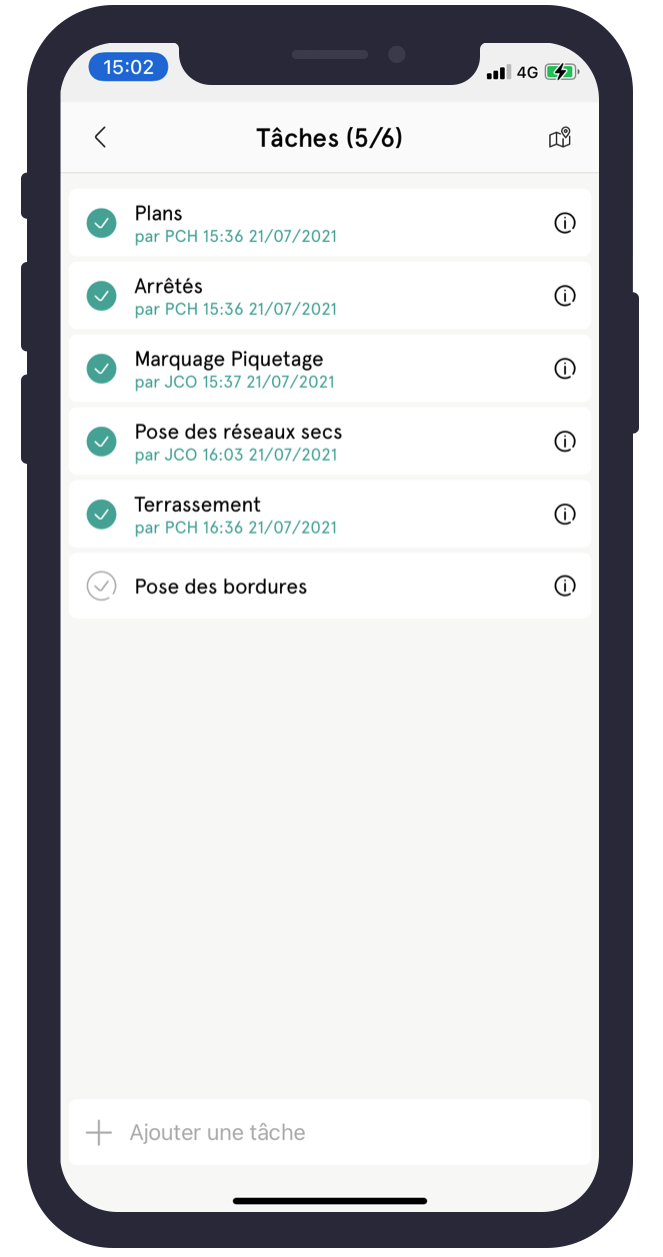Open the map view icon
This screenshot has width=663, height=1257.
(x=560, y=138)
